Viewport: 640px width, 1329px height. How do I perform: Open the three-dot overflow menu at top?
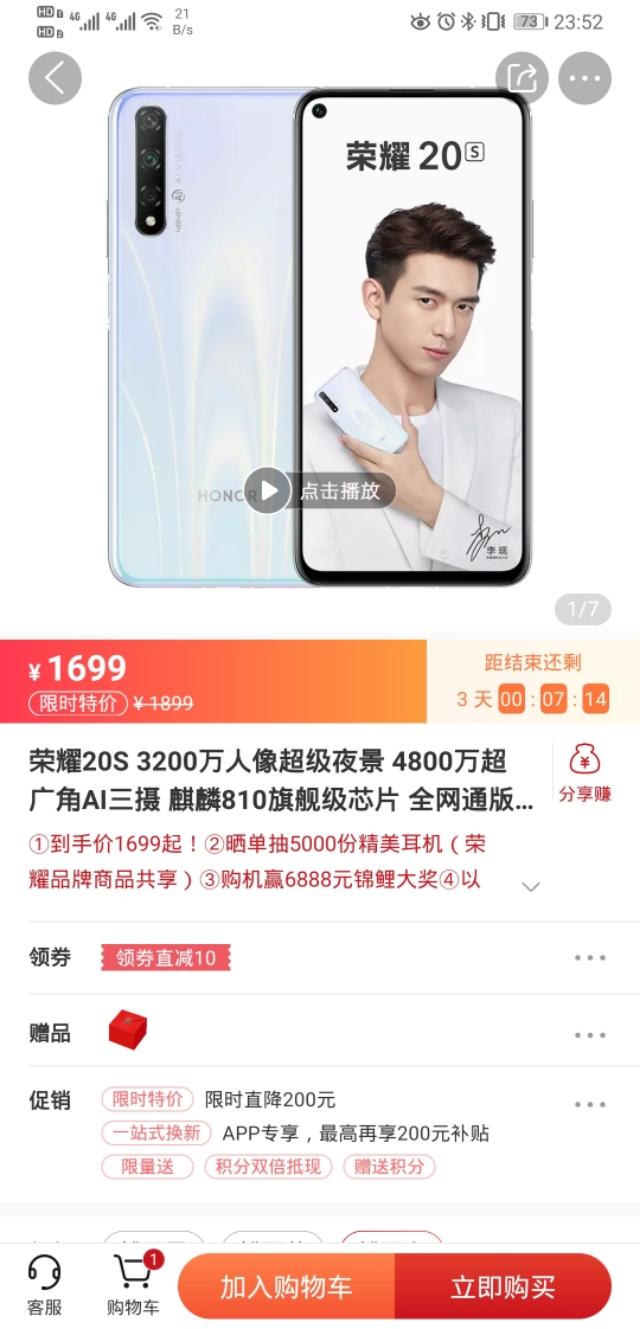585,78
